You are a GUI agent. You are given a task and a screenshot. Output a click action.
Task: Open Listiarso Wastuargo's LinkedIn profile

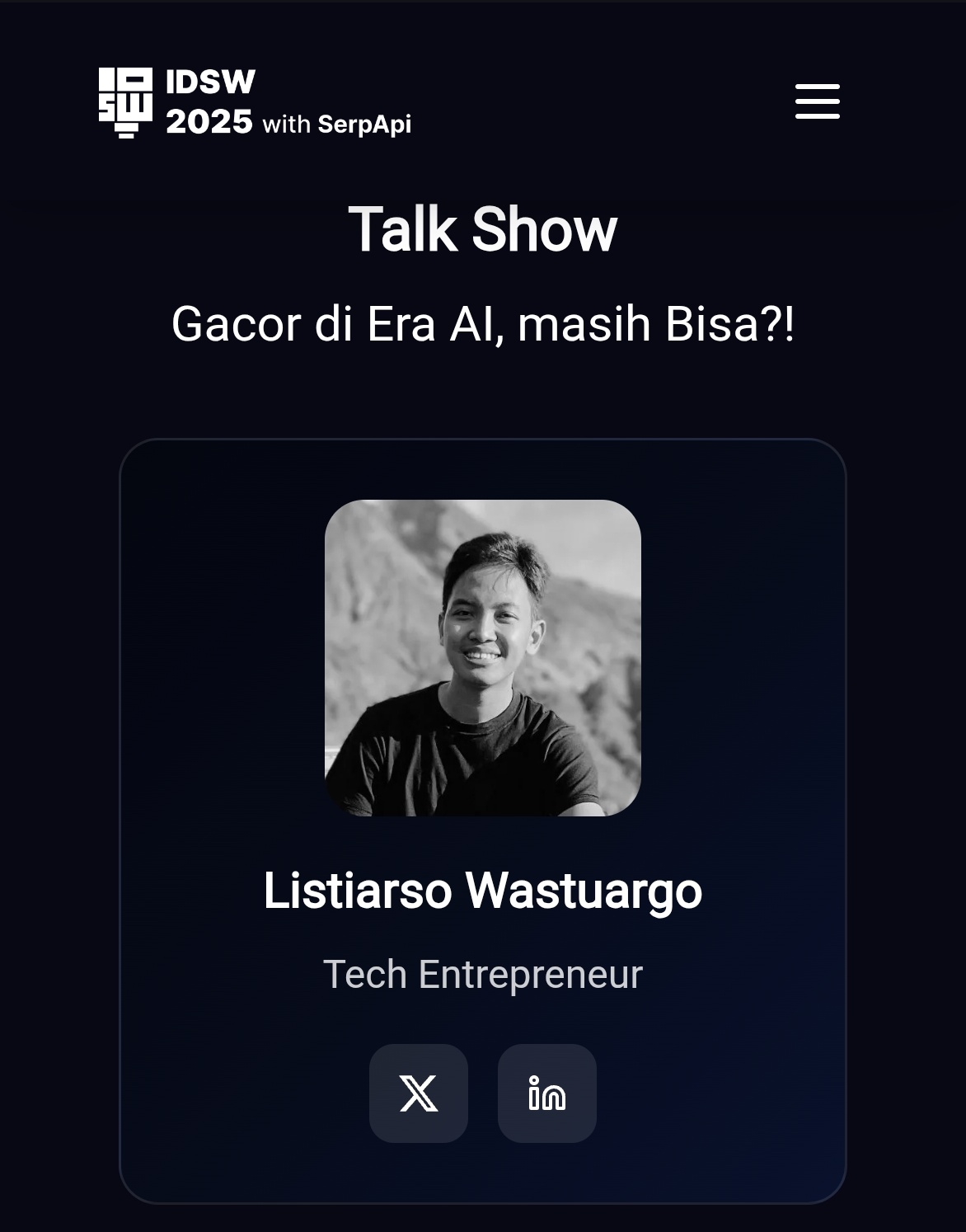(x=546, y=1093)
